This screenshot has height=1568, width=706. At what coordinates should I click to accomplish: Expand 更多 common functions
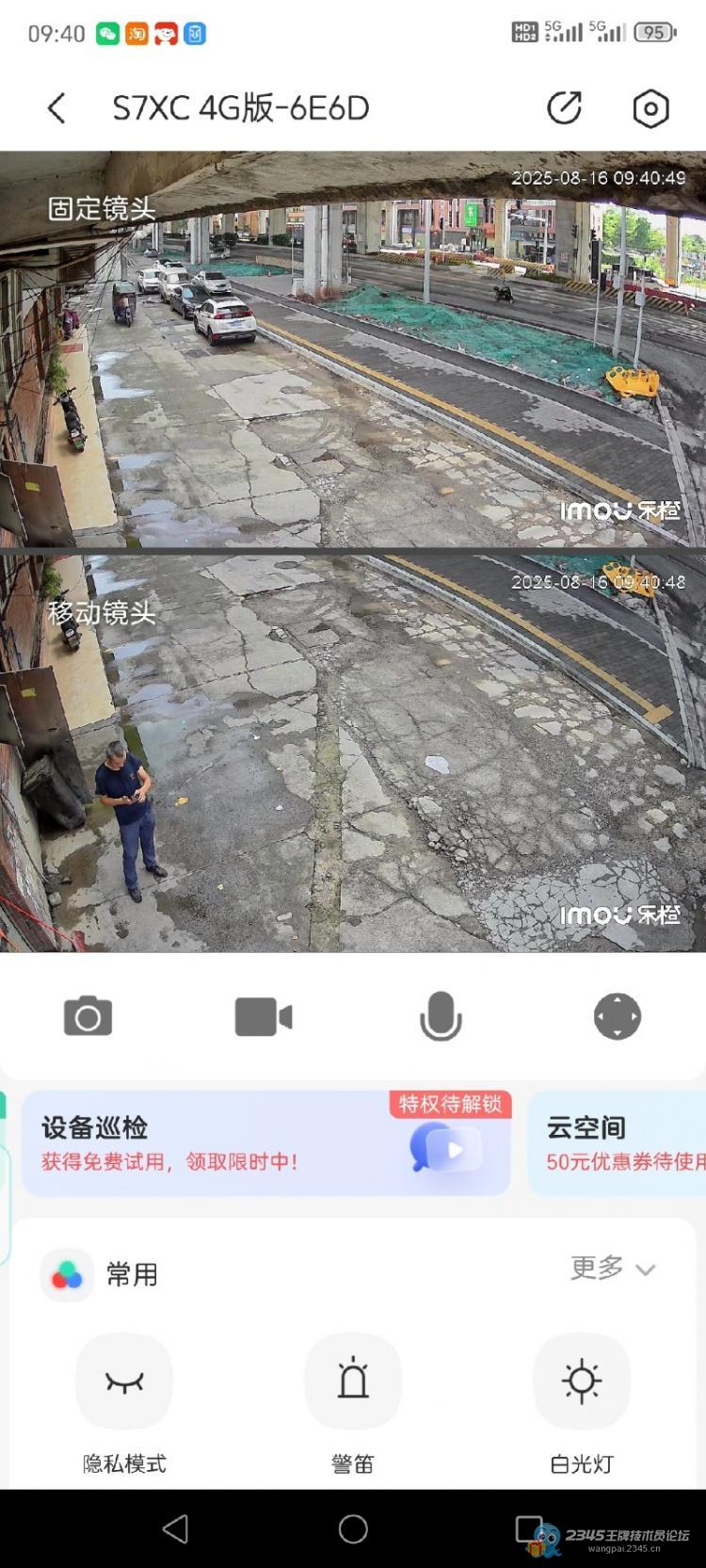pos(612,1269)
